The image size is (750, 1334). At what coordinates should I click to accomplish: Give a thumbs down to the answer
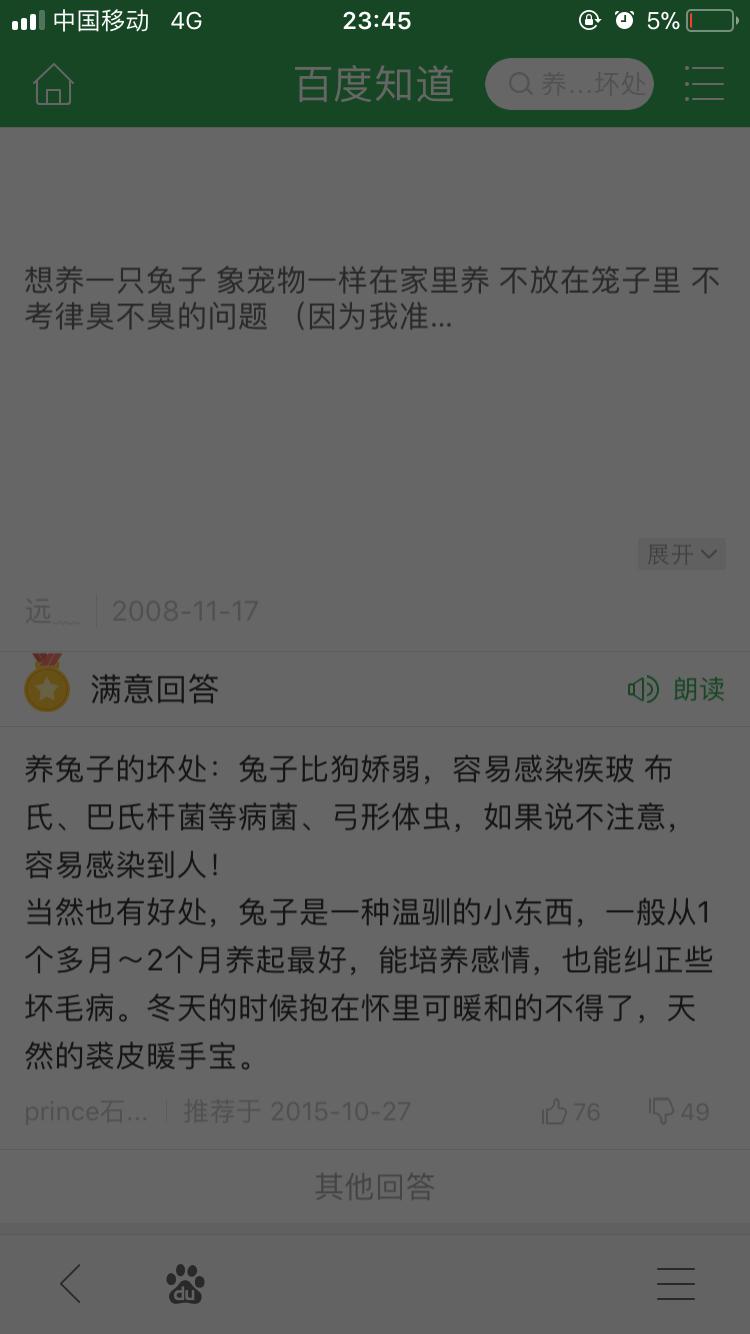(666, 1111)
